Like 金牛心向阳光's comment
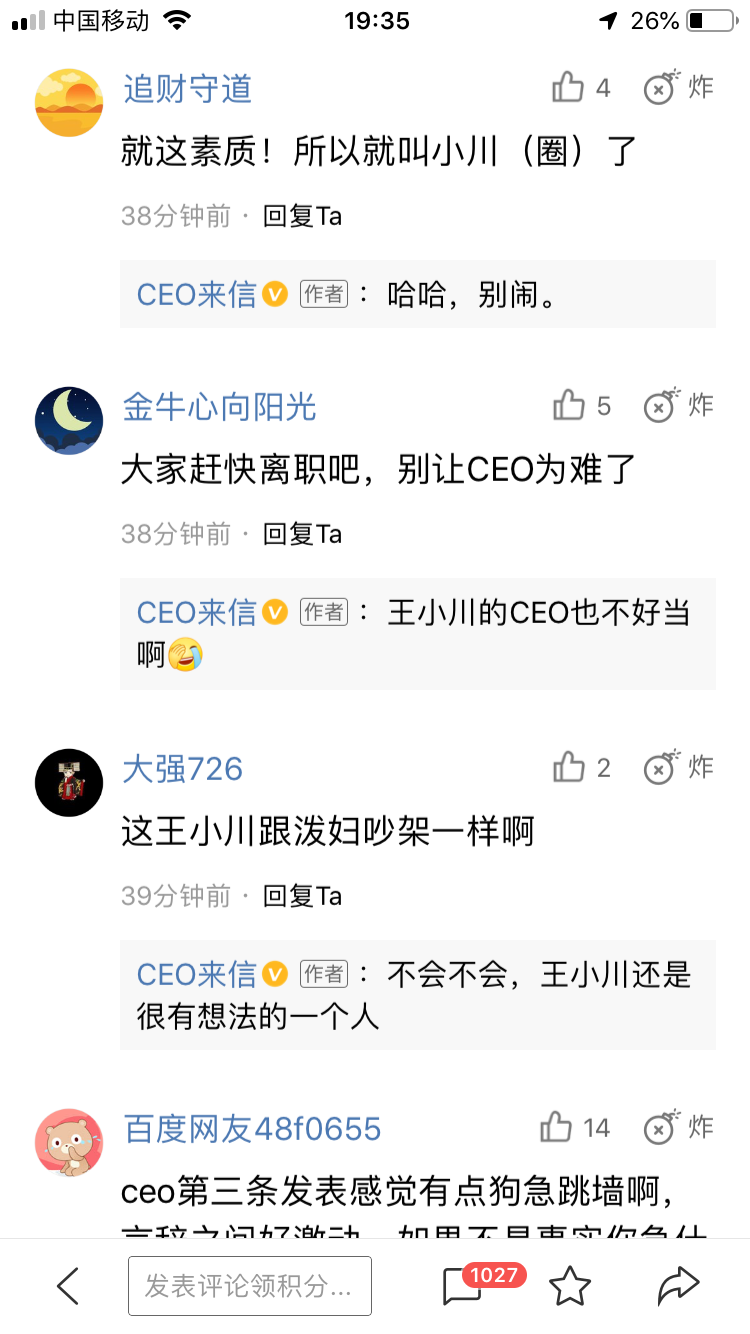Viewport: 750px width, 1334px height. 569,406
